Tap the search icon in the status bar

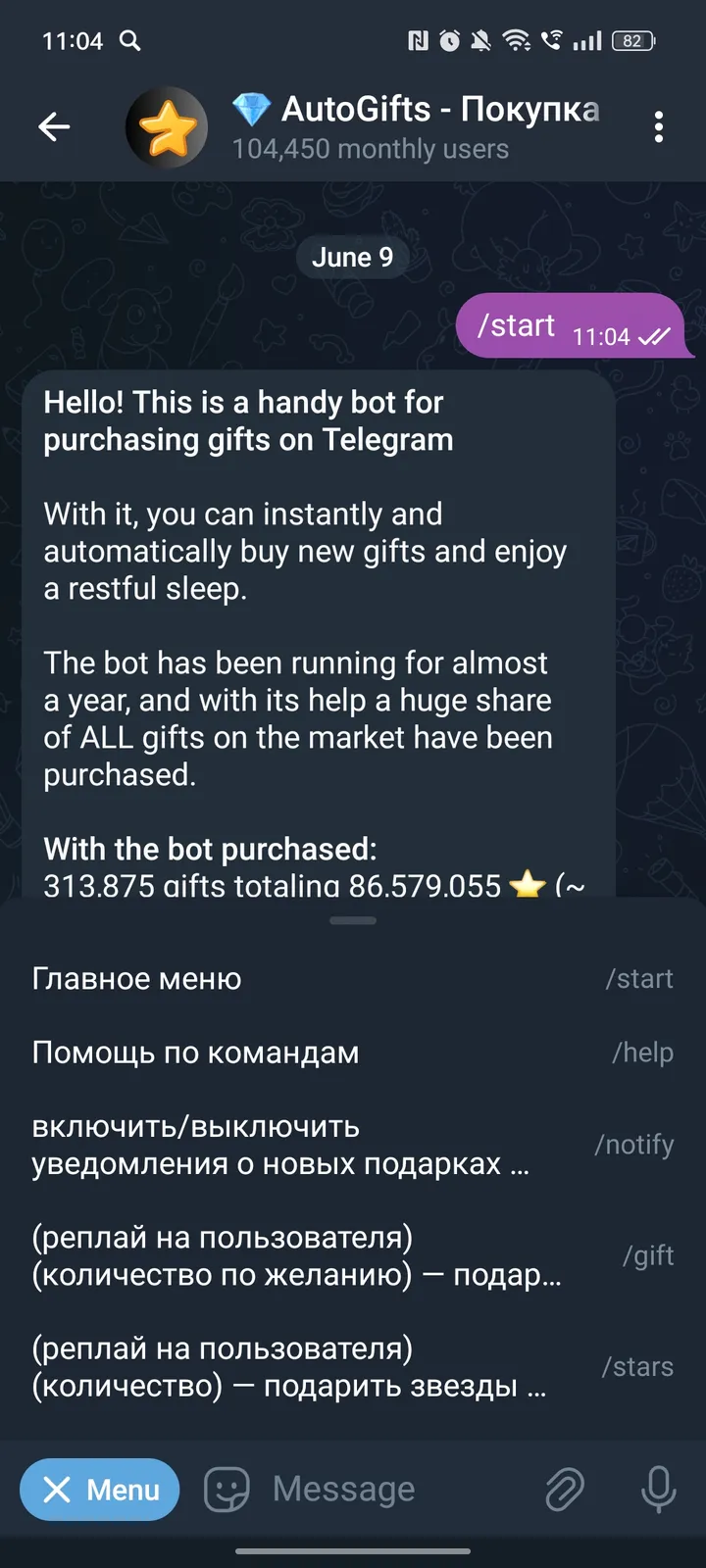(128, 41)
